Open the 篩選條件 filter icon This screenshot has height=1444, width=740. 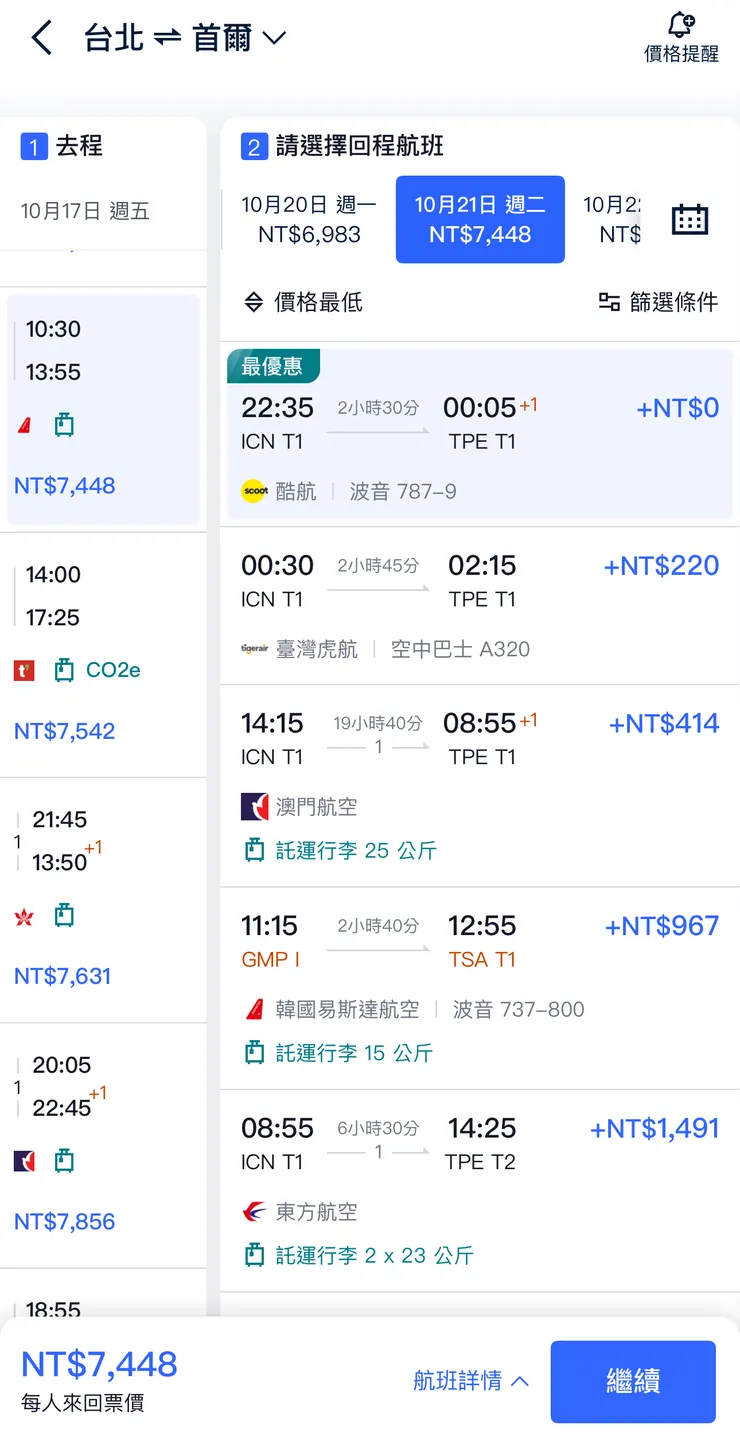click(x=610, y=303)
